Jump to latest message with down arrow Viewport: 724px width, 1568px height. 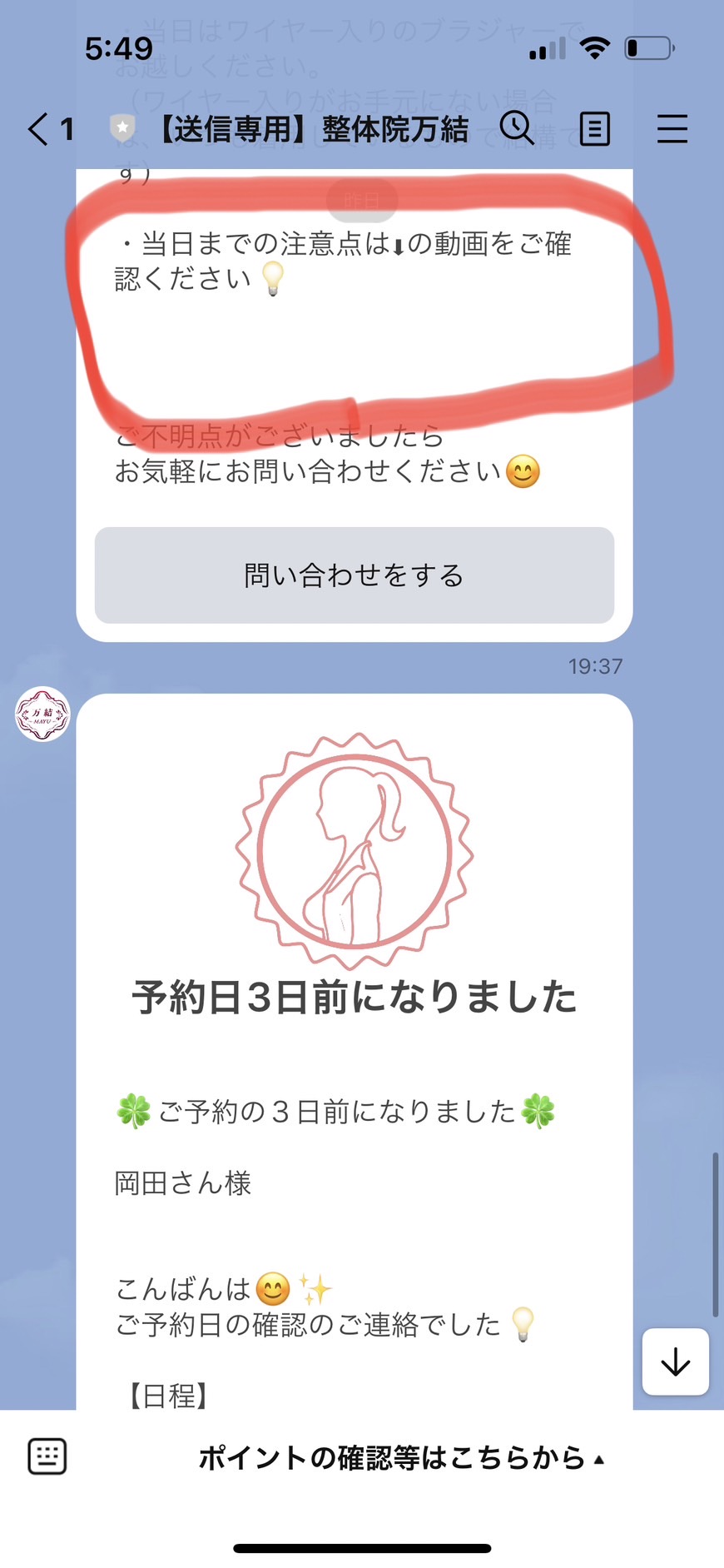[x=676, y=1361]
